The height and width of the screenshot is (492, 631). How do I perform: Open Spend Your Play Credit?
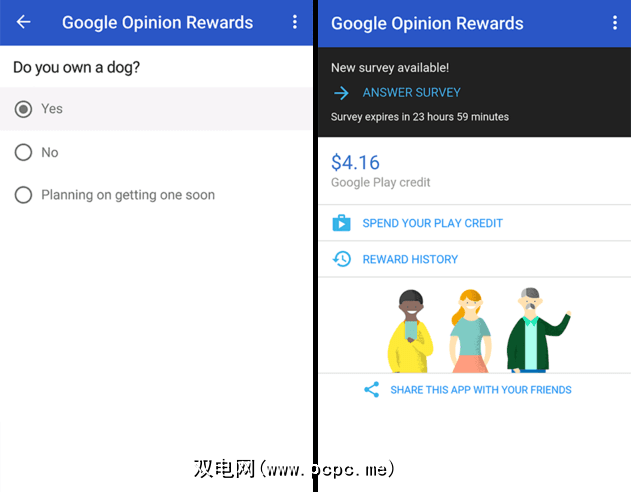[x=432, y=223]
